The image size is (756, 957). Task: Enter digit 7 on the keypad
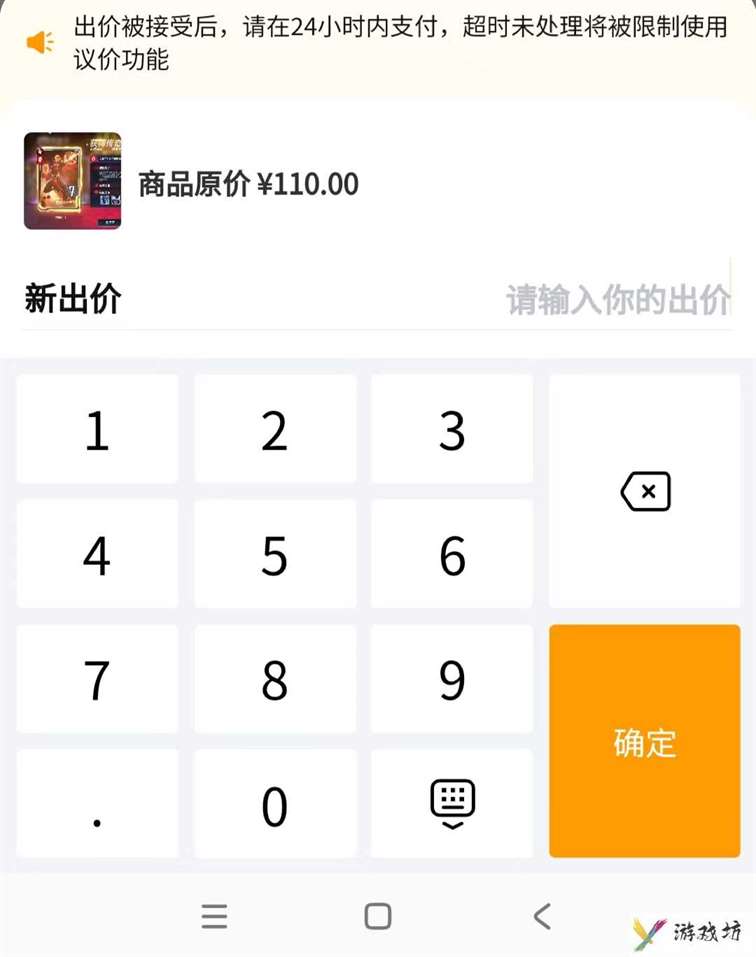97,680
